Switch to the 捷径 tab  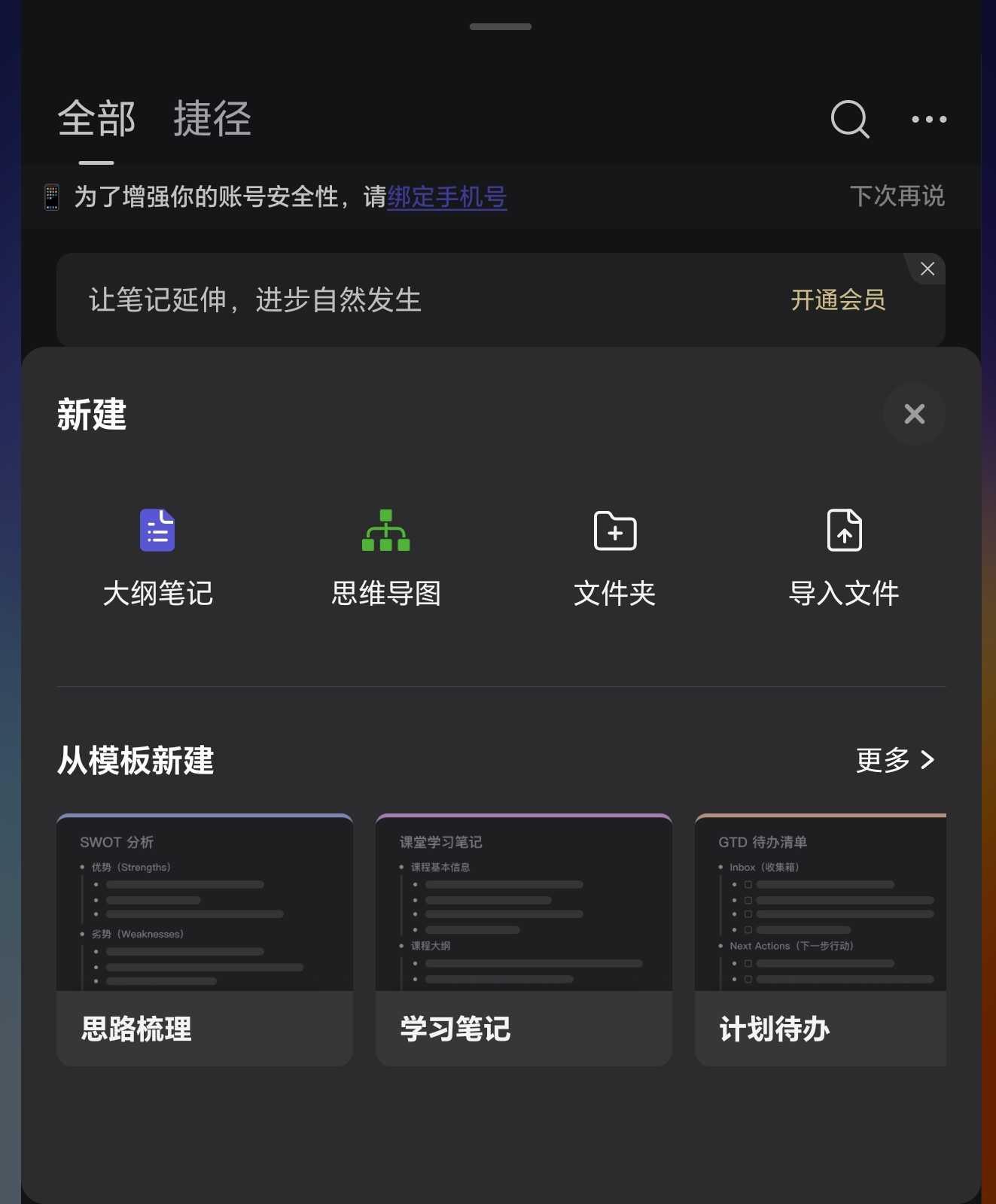(212, 119)
